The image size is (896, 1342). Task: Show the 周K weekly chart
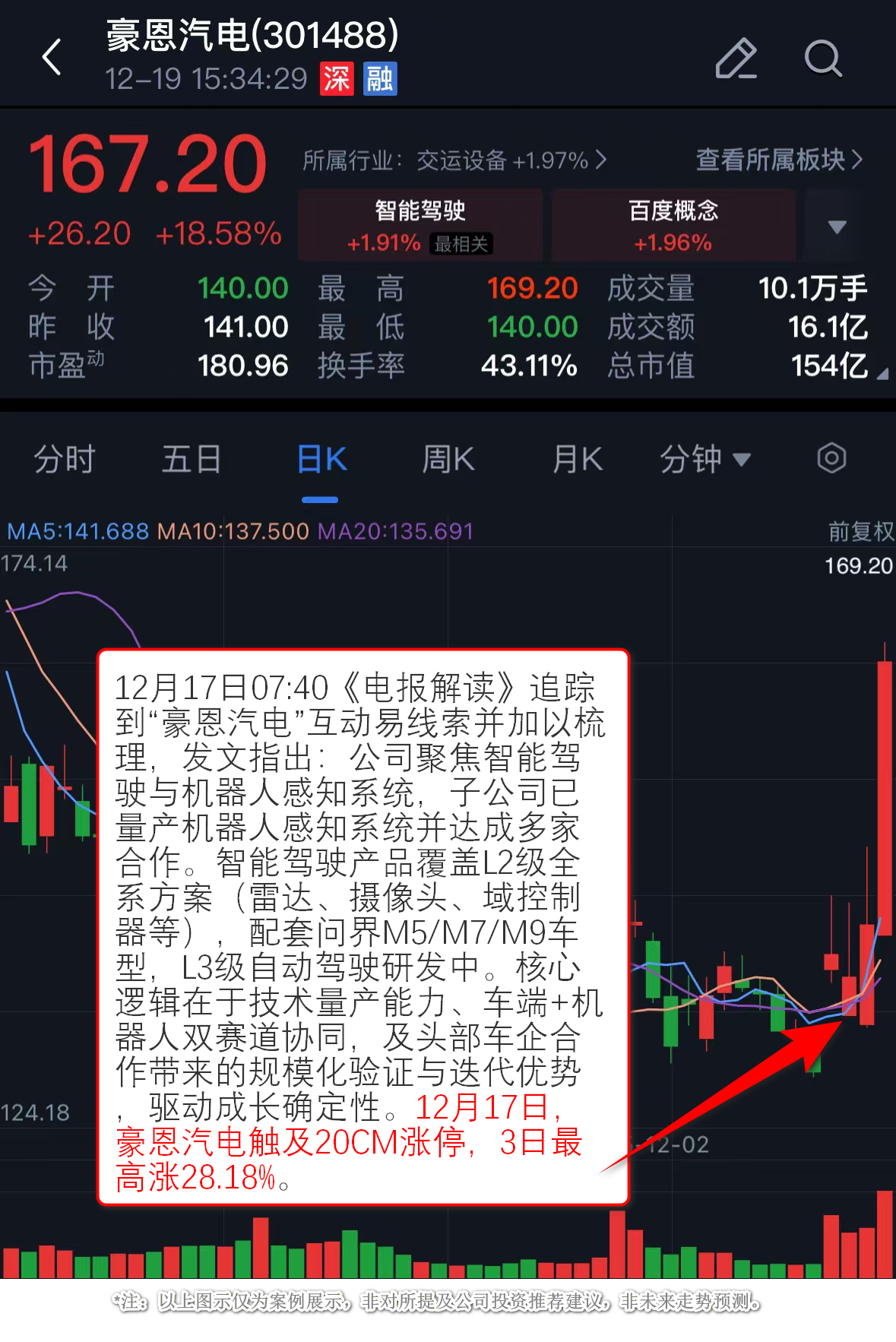pos(448,460)
